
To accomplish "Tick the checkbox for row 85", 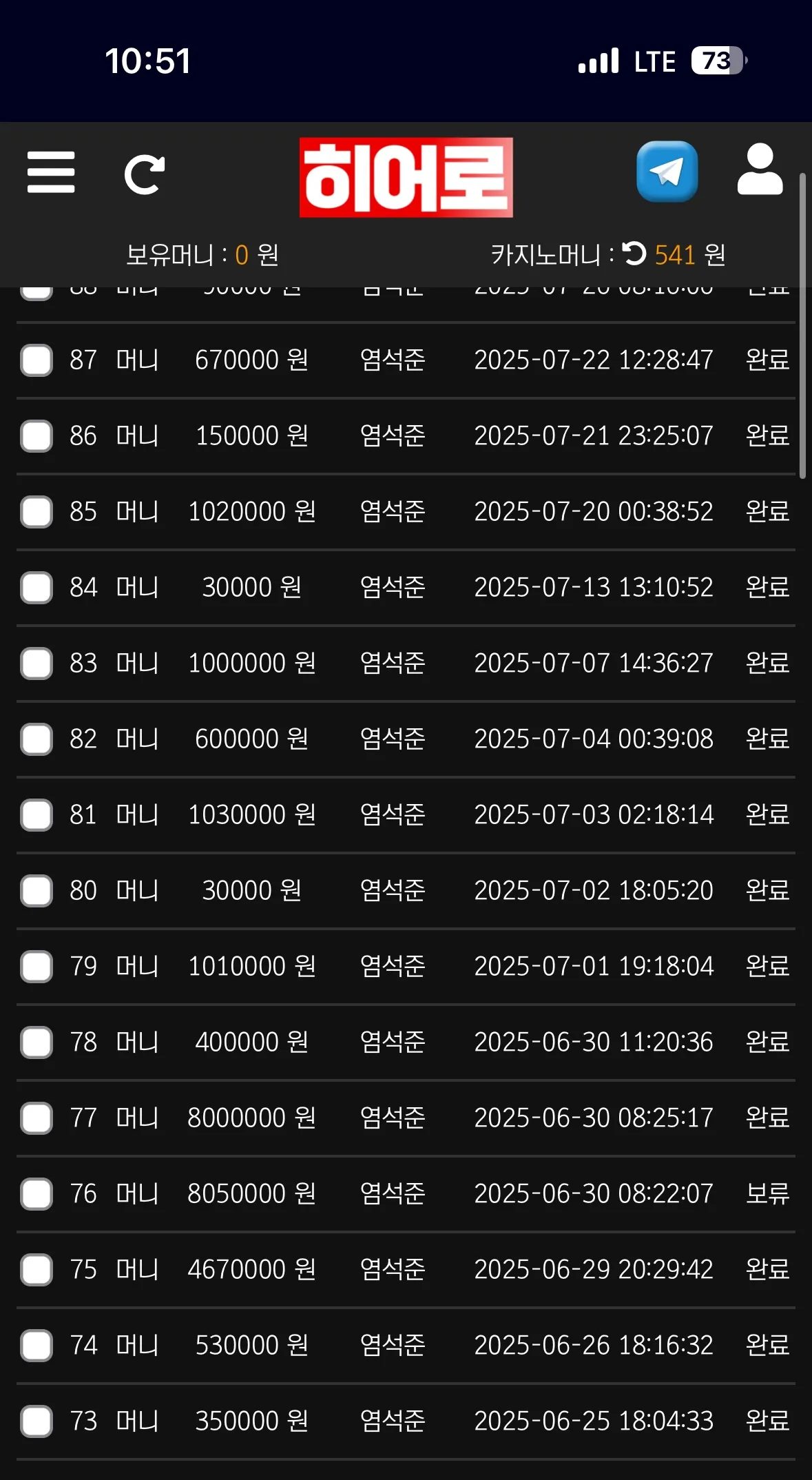I will pos(37,512).
